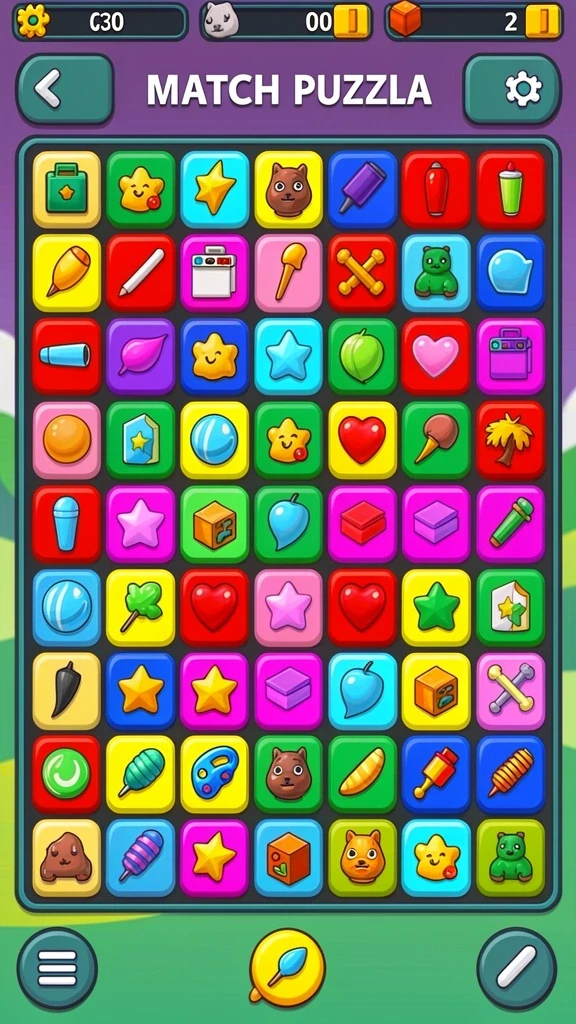
Task: Open the hamburger menu button
Action: coord(57,967)
